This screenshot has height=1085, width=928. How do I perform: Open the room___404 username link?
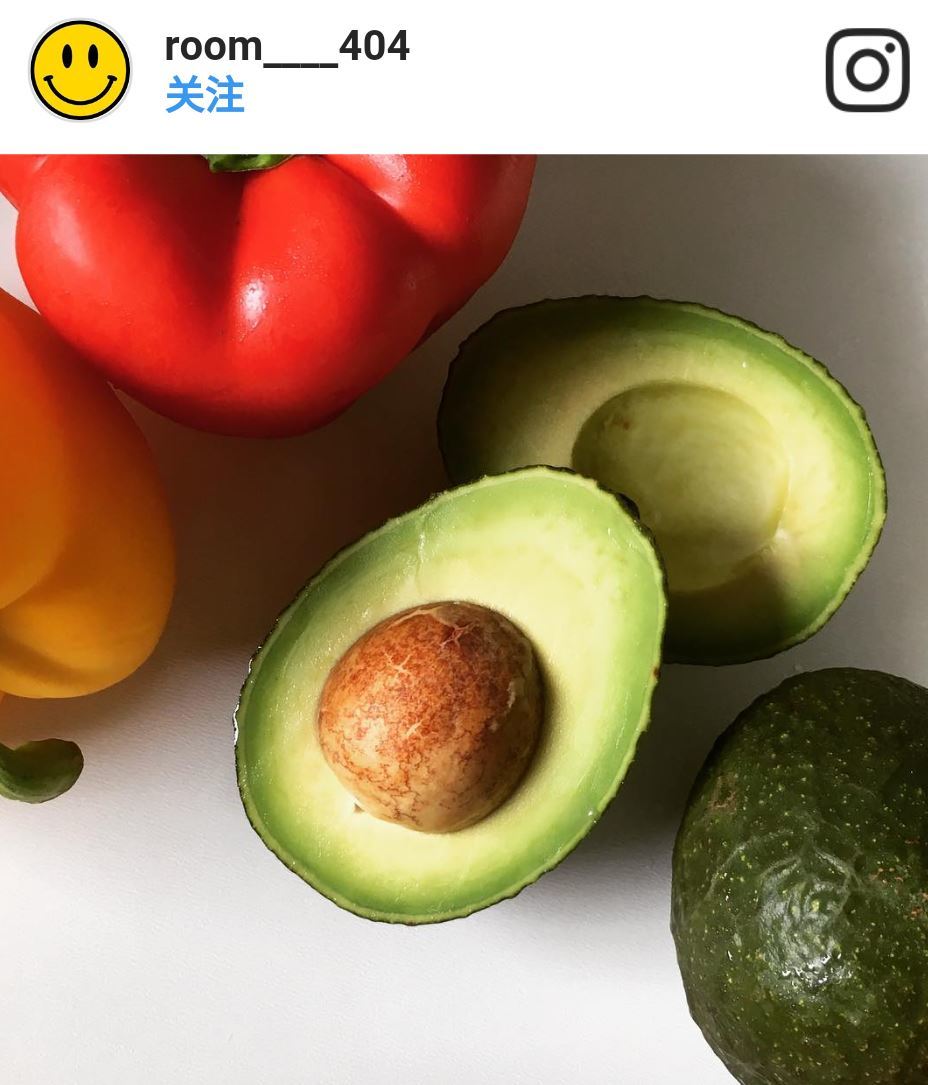[287, 46]
